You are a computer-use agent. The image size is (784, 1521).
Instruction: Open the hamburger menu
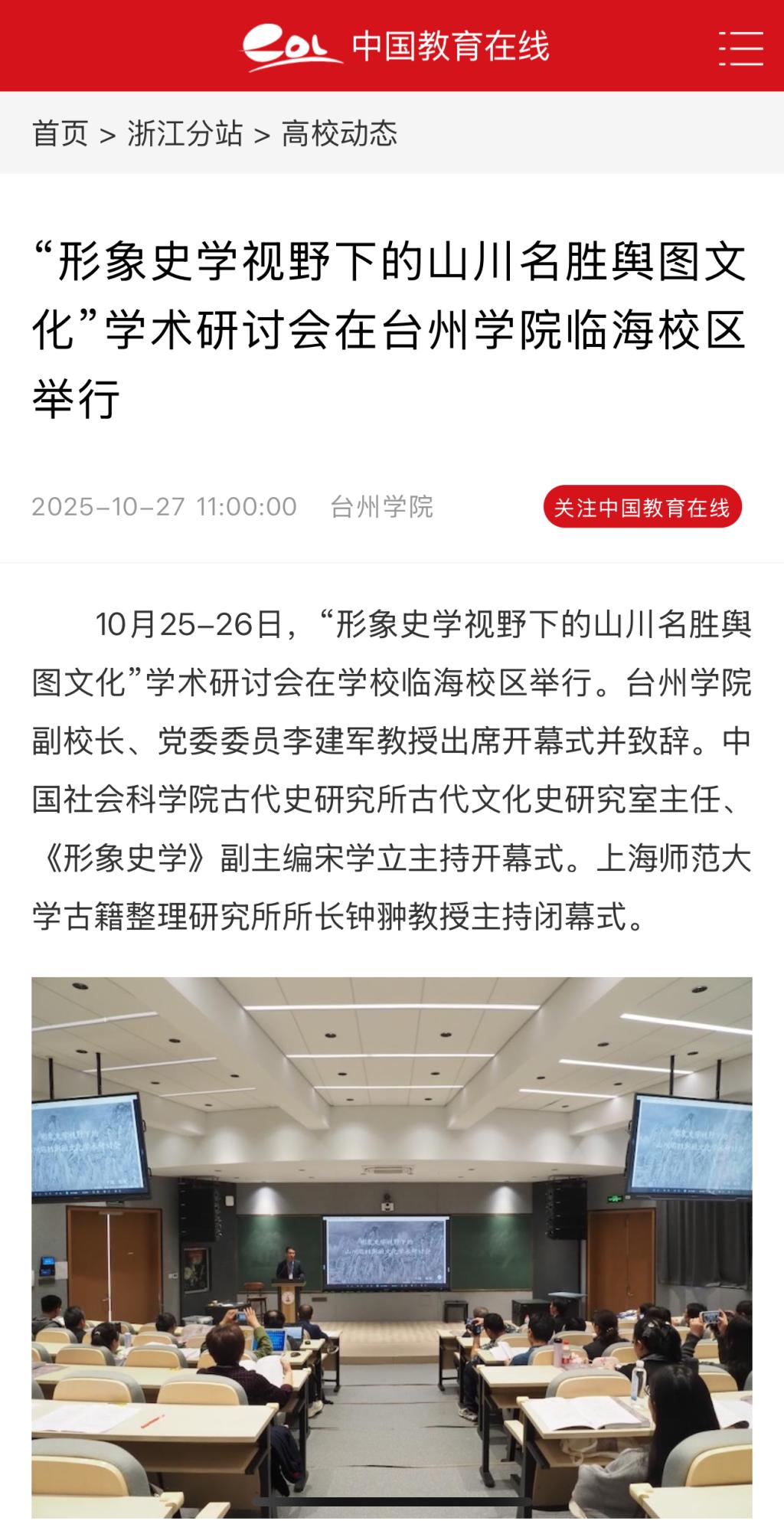coord(740,47)
